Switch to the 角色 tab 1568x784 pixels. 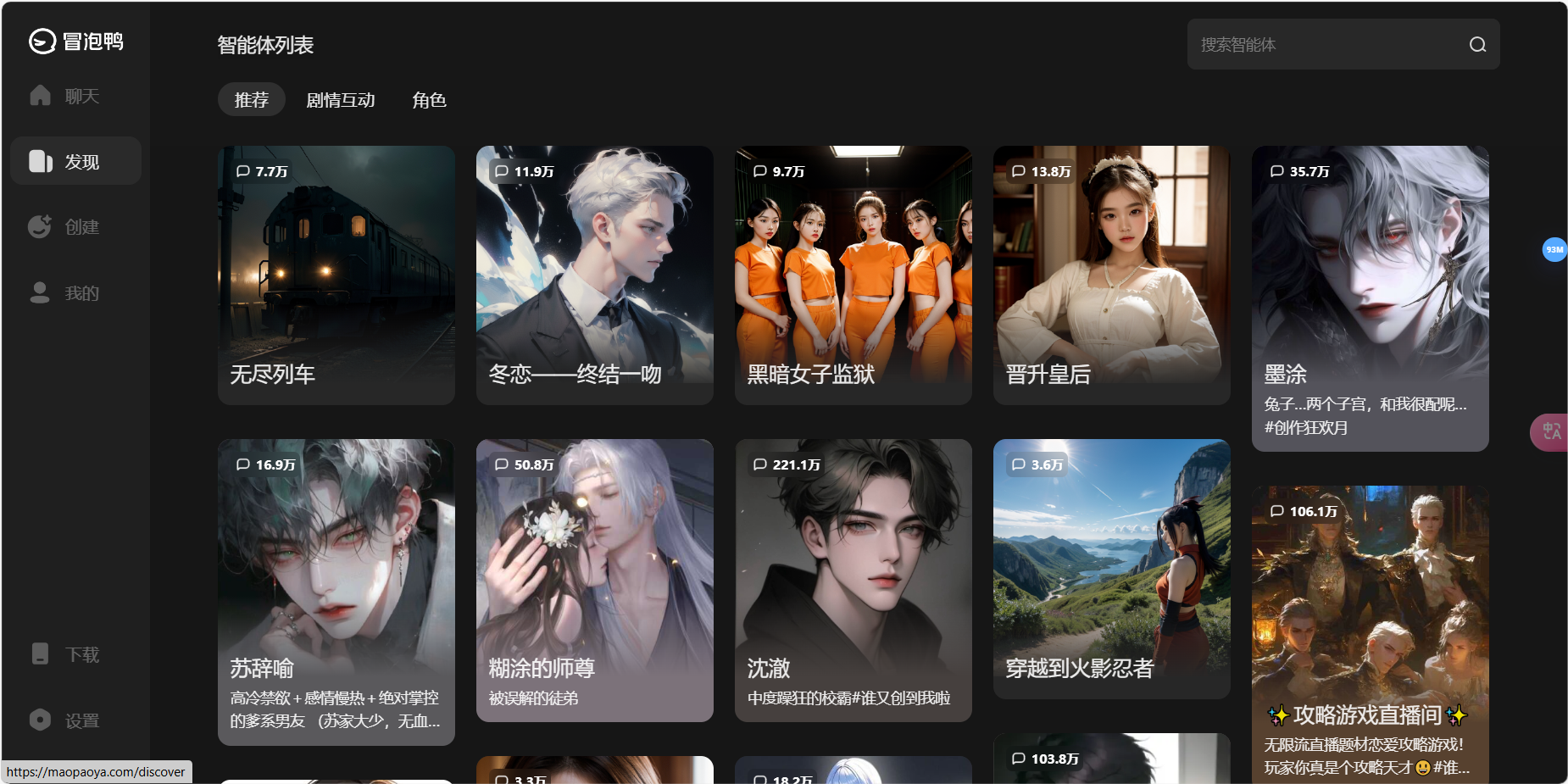pos(429,100)
